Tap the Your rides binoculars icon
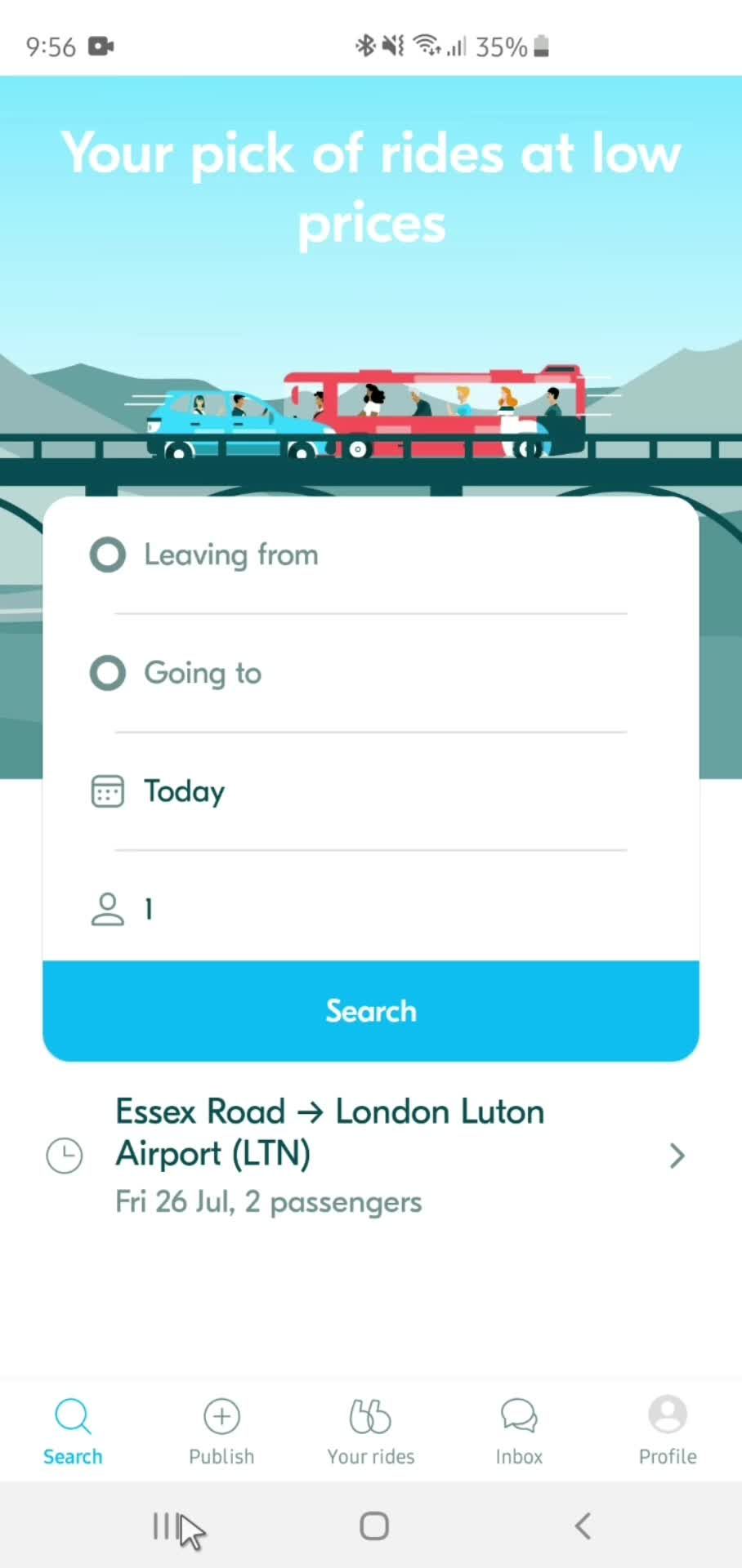The width and height of the screenshot is (742, 1568). click(370, 1415)
